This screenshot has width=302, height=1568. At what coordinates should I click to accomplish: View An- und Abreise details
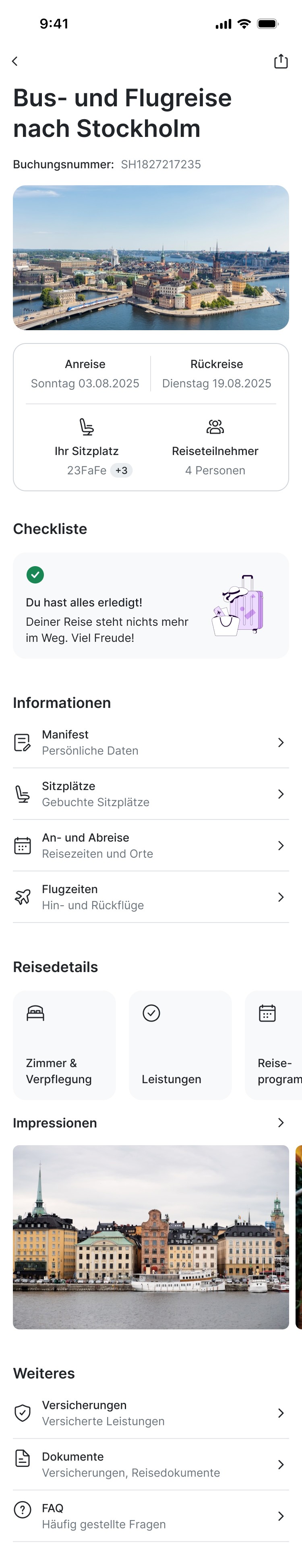[151, 846]
